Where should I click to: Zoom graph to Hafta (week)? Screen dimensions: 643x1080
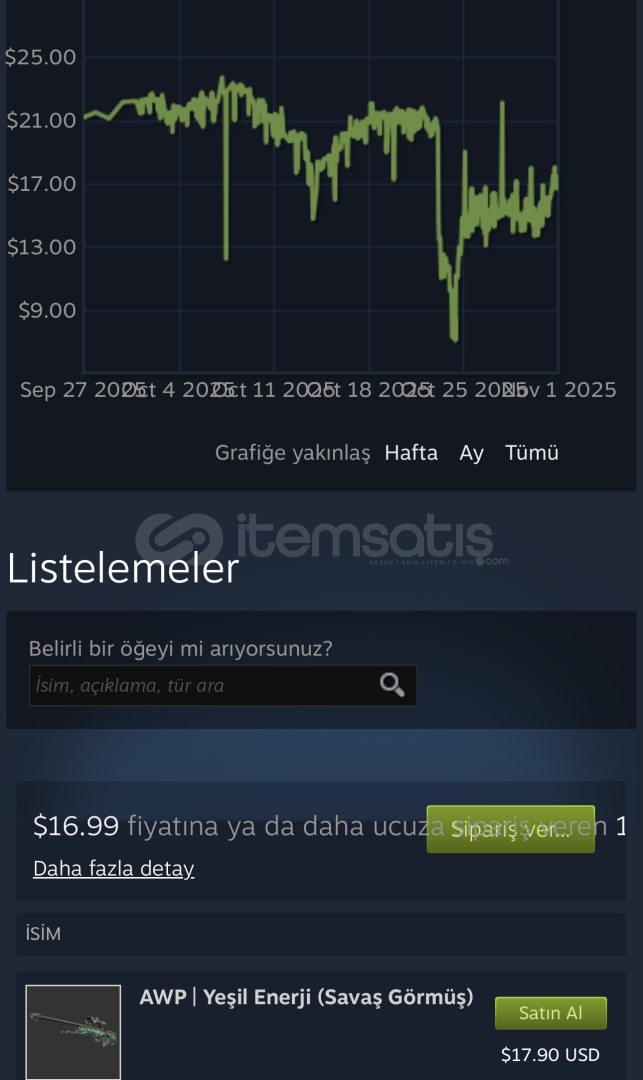pos(411,453)
